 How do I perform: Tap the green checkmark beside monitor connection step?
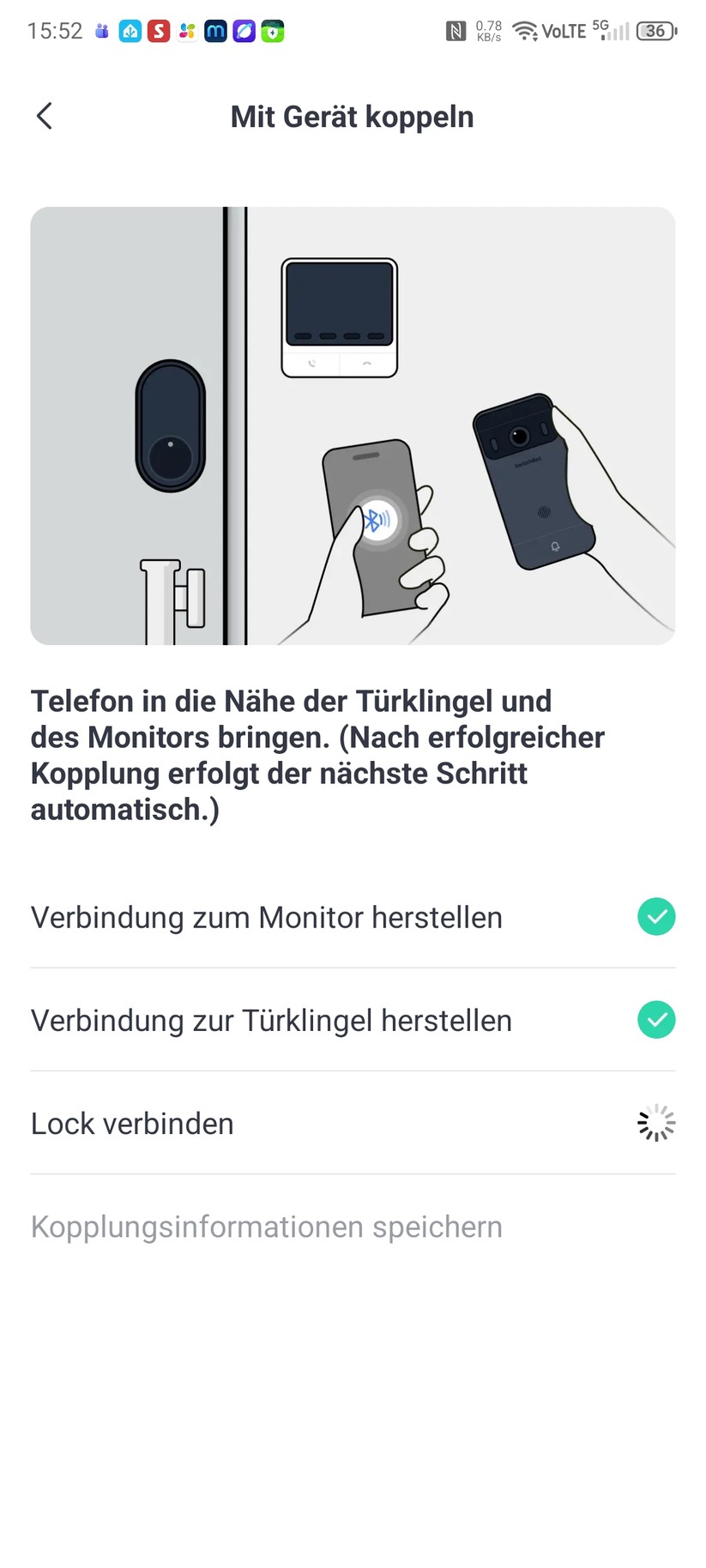(x=656, y=916)
